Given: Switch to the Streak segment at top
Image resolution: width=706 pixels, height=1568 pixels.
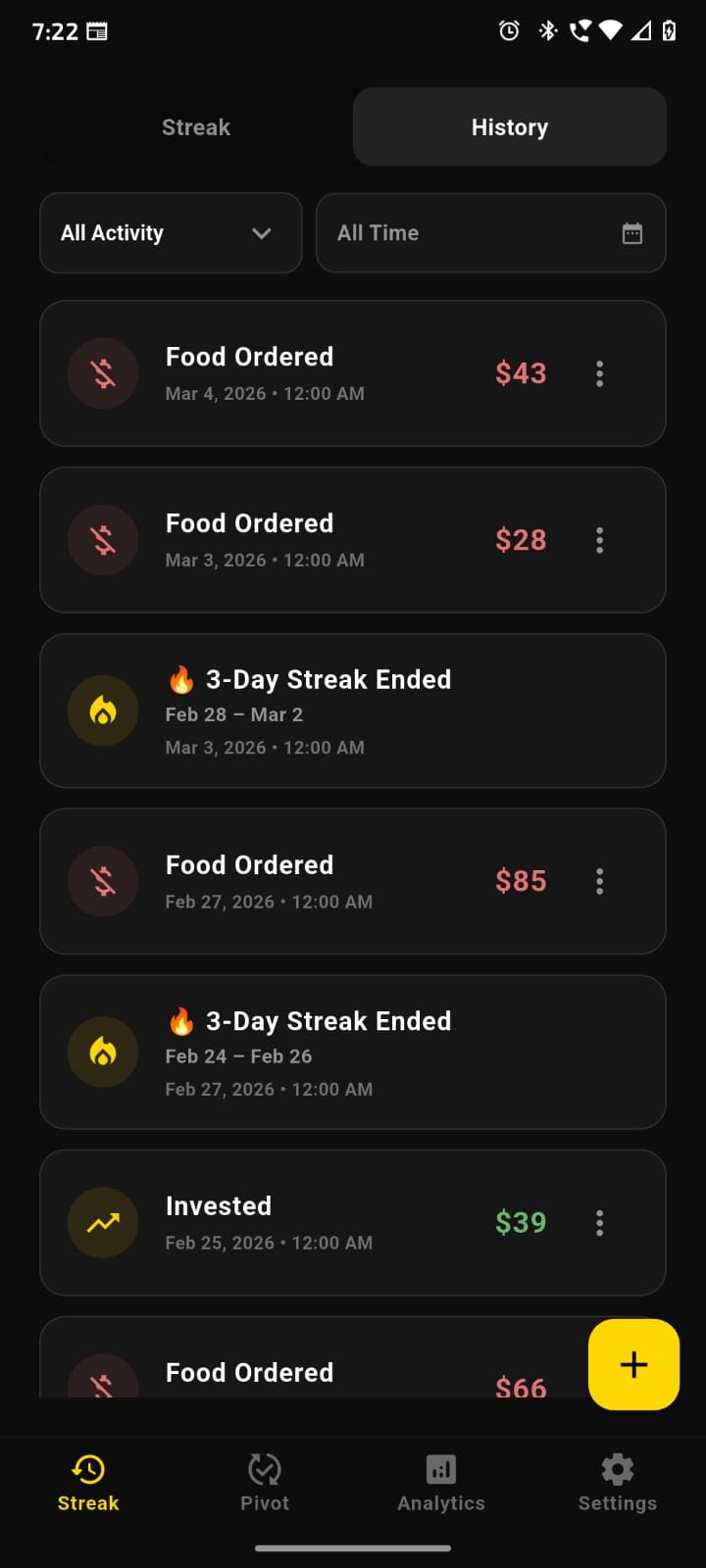Looking at the screenshot, I should 196,127.
